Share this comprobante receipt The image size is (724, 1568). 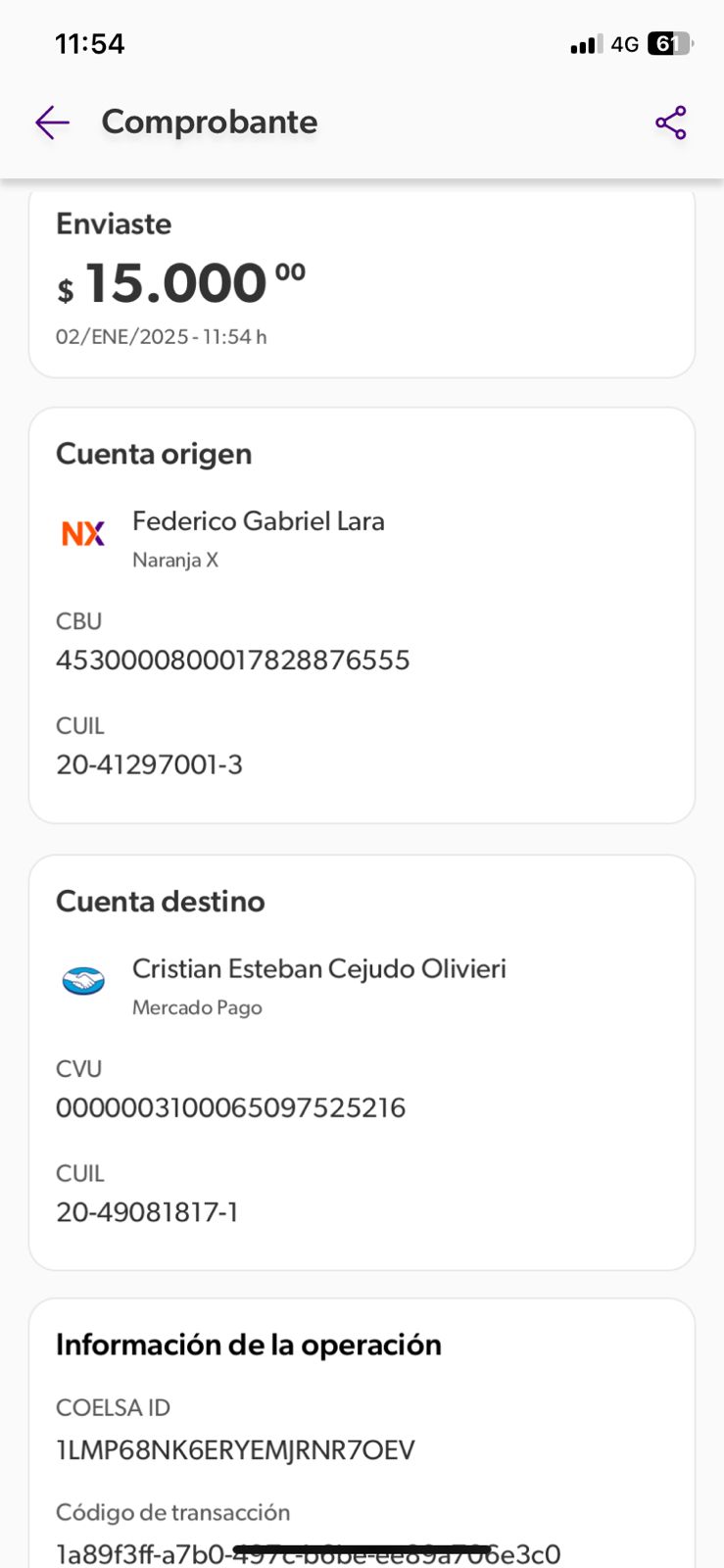(x=671, y=122)
